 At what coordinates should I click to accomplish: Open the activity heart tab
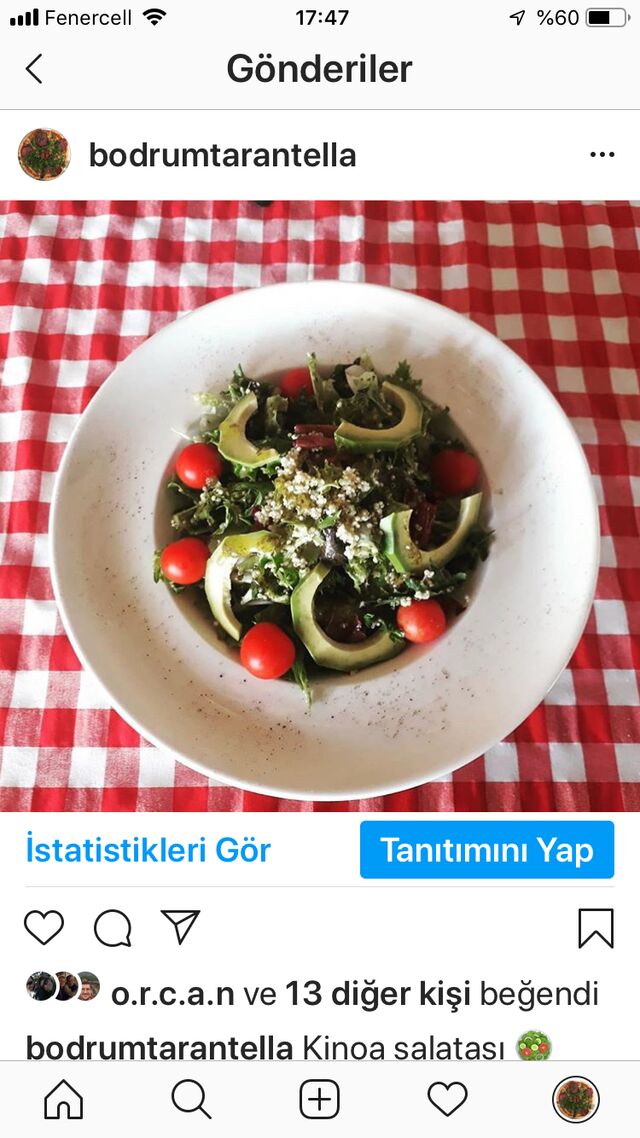(x=447, y=1100)
